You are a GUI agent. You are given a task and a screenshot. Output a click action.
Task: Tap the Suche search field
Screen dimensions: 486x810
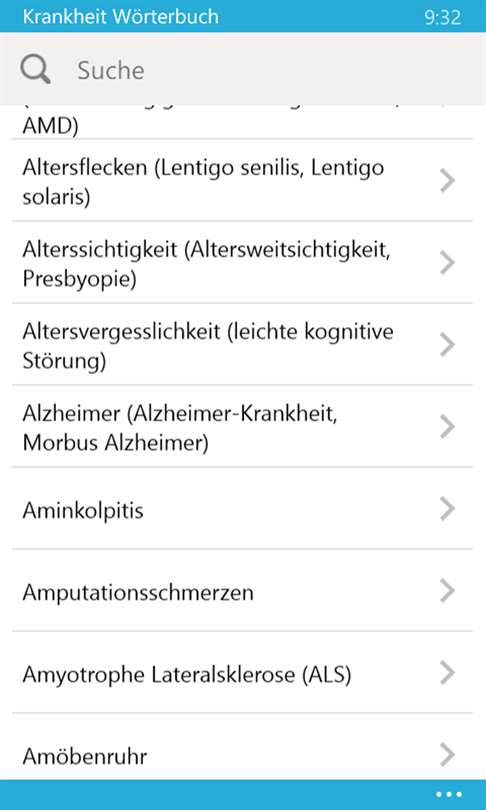(243, 69)
